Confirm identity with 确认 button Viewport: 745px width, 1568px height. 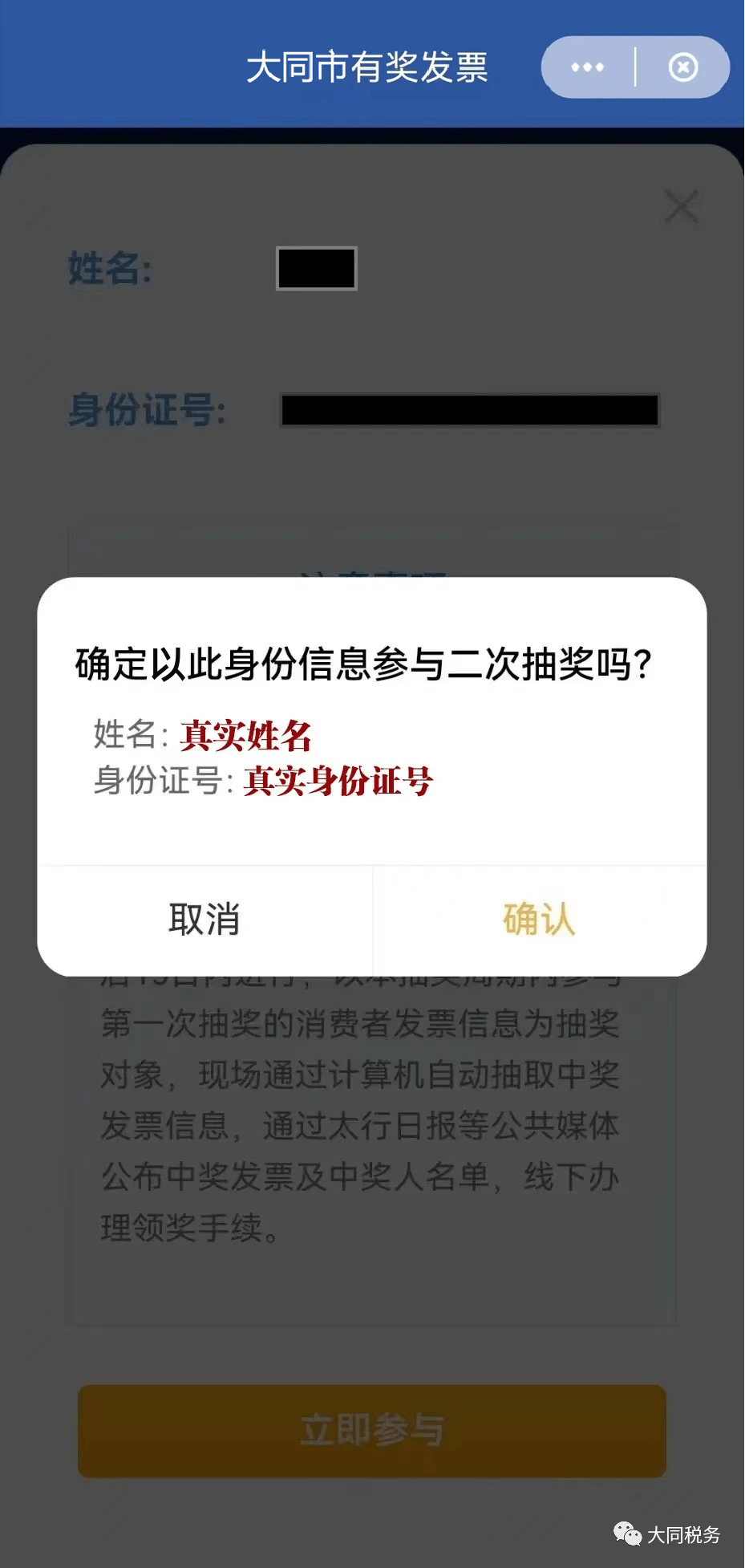(x=540, y=920)
